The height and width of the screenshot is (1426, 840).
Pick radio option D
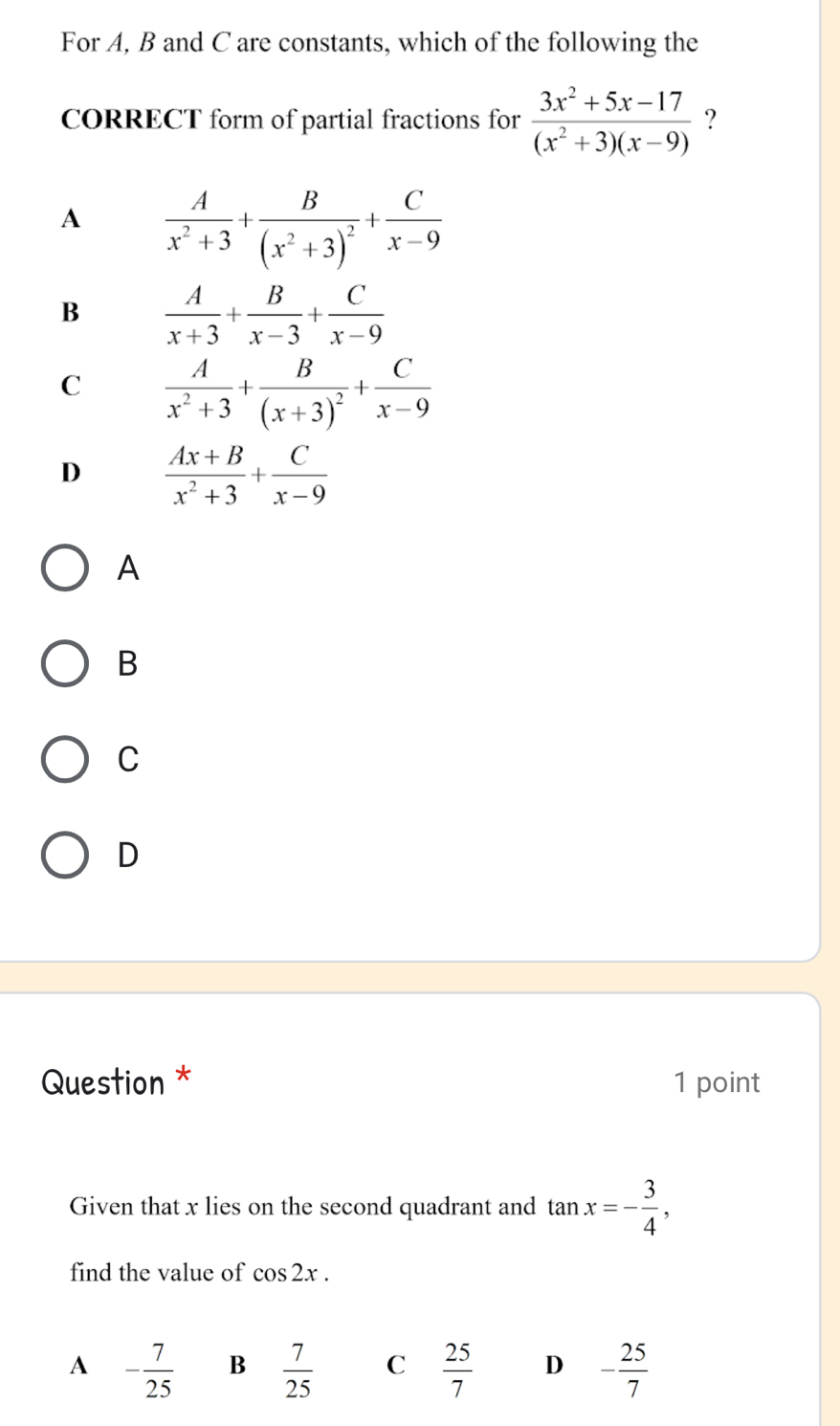(x=65, y=854)
